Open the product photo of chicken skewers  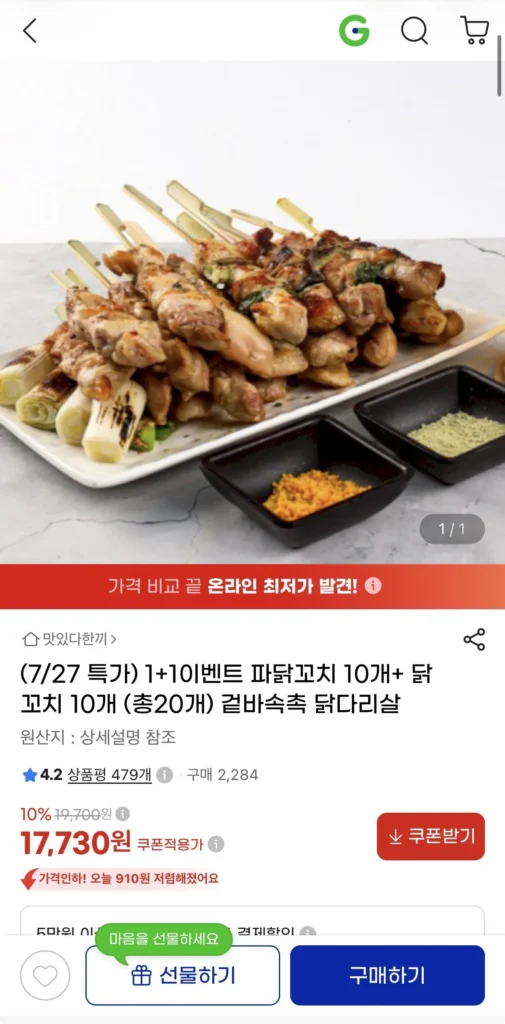[252, 312]
